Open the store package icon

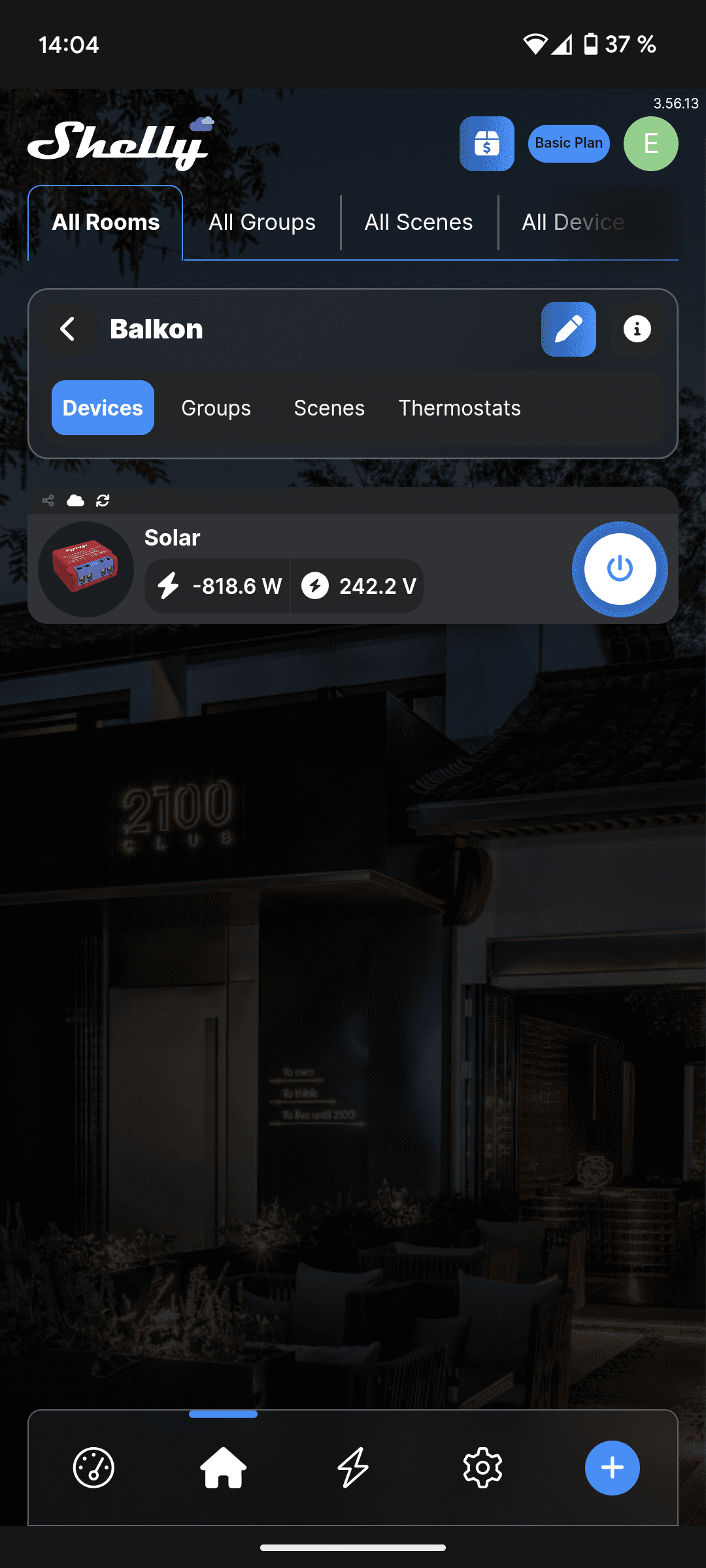click(x=486, y=143)
